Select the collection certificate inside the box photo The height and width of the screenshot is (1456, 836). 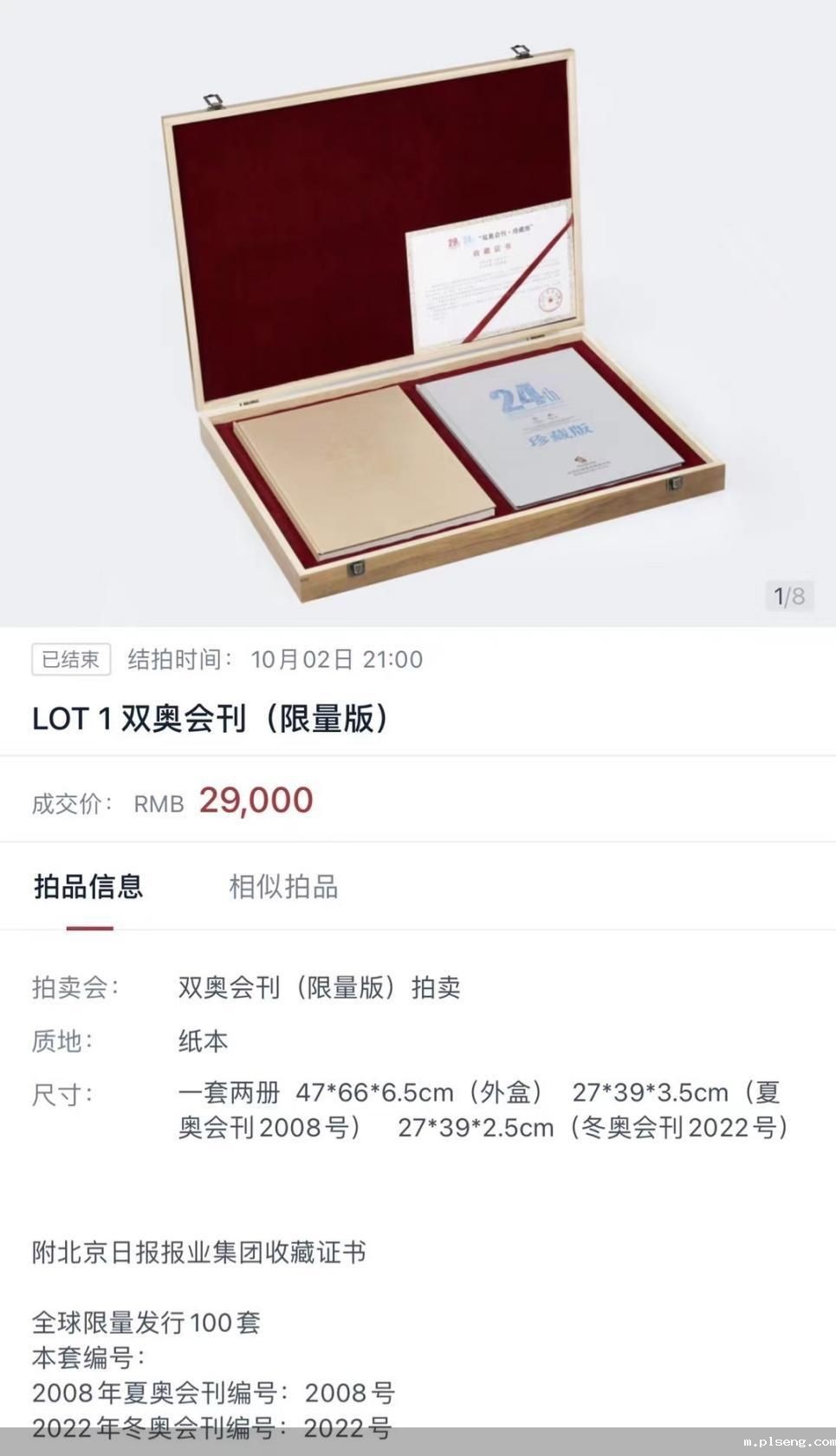[494, 277]
